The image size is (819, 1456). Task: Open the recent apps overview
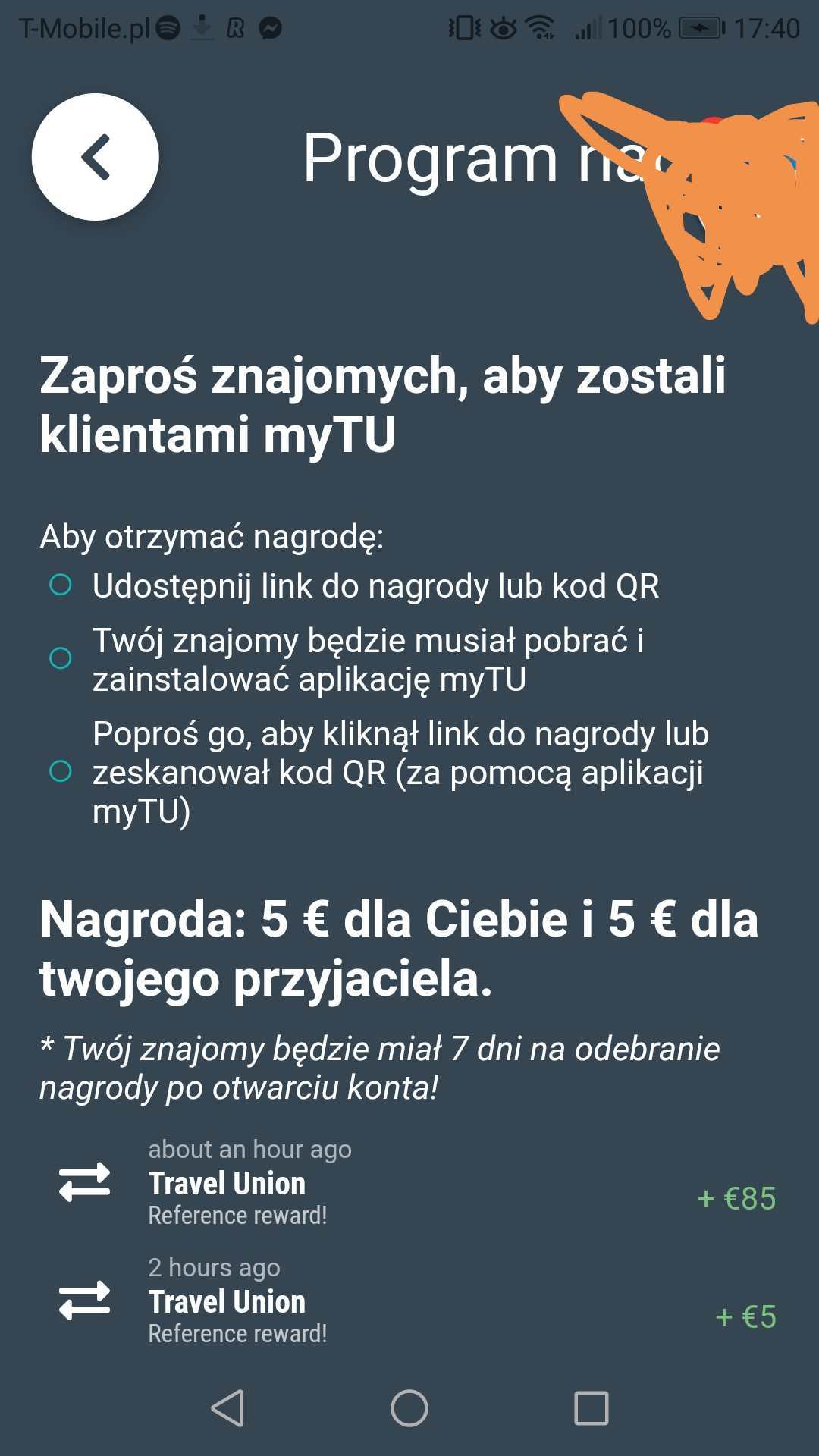(x=591, y=1408)
